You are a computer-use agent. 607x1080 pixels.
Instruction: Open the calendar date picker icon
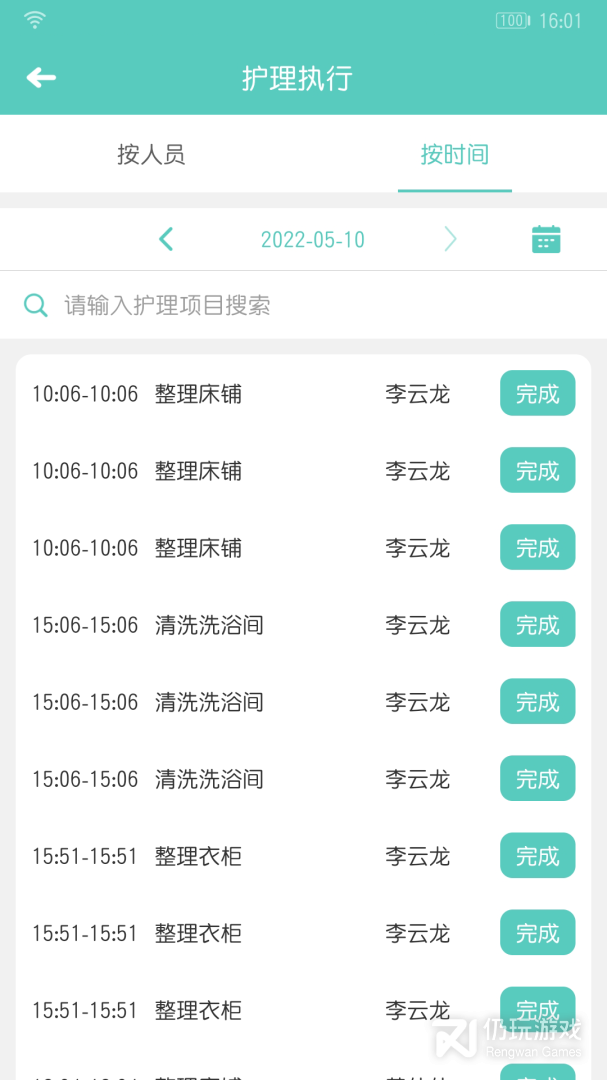tap(546, 239)
